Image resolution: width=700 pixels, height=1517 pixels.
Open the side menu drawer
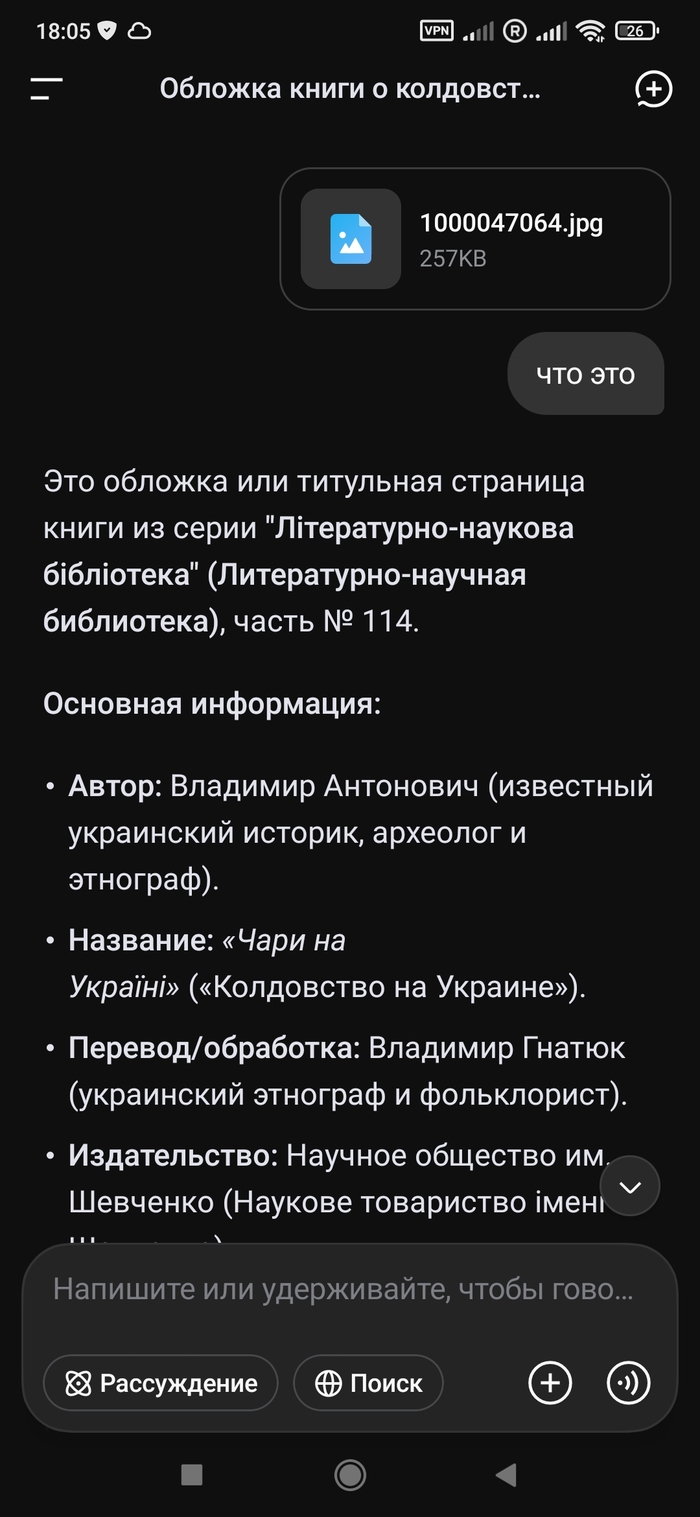pyautogui.click(x=46, y=90)
